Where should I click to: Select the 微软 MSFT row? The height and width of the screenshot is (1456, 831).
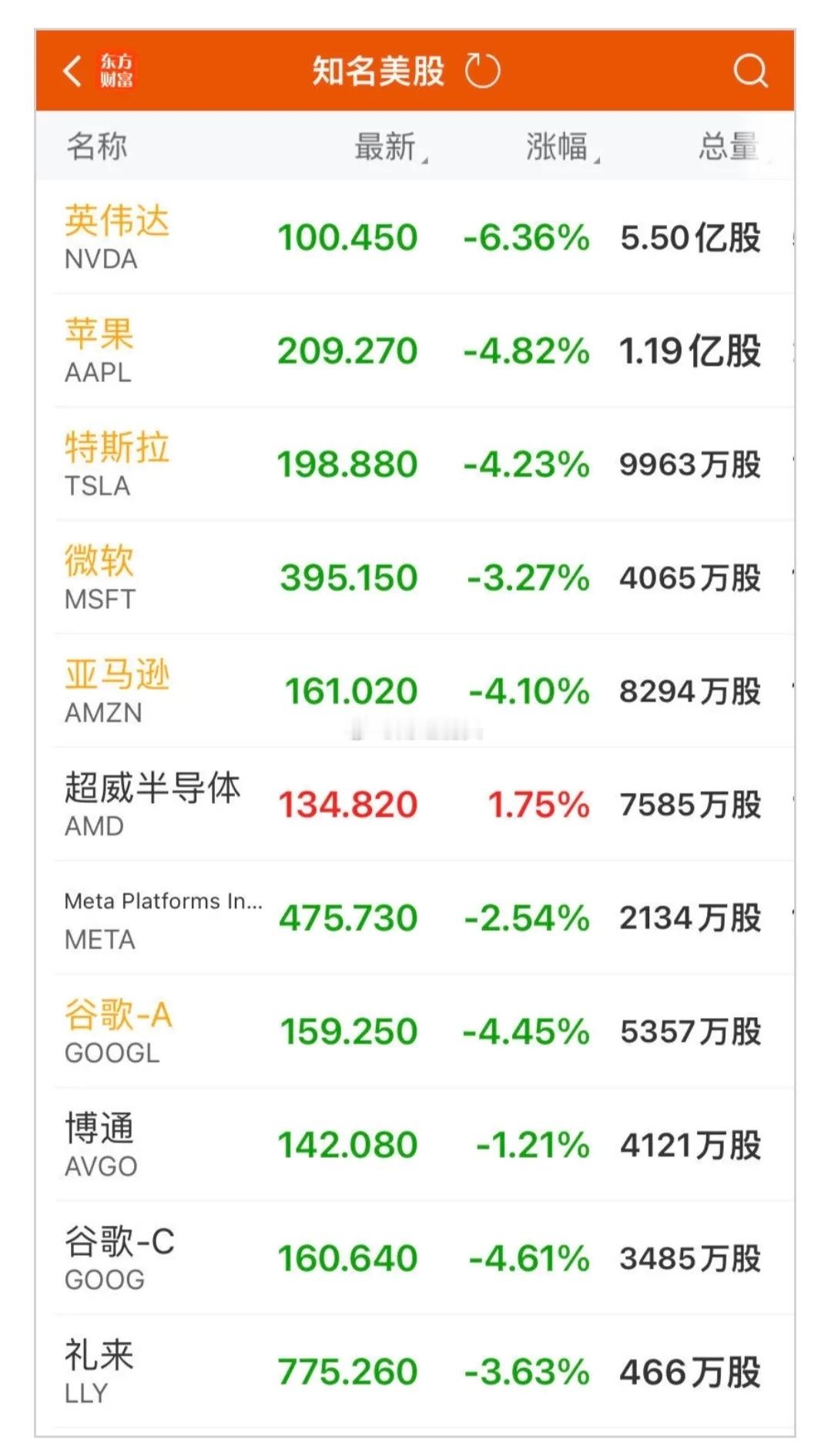[415, 577]
